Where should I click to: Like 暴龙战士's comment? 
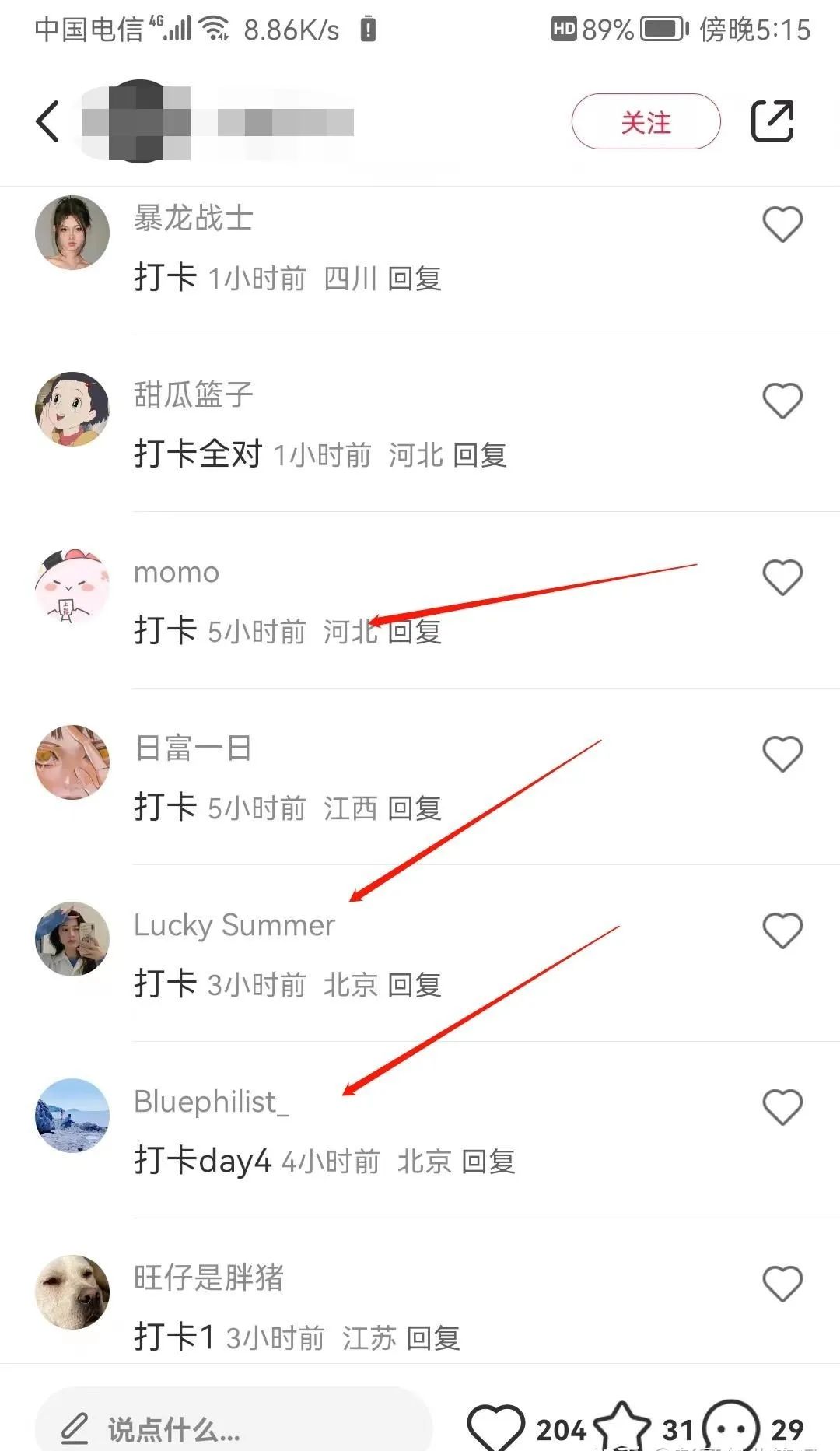[x=782, y=225]
